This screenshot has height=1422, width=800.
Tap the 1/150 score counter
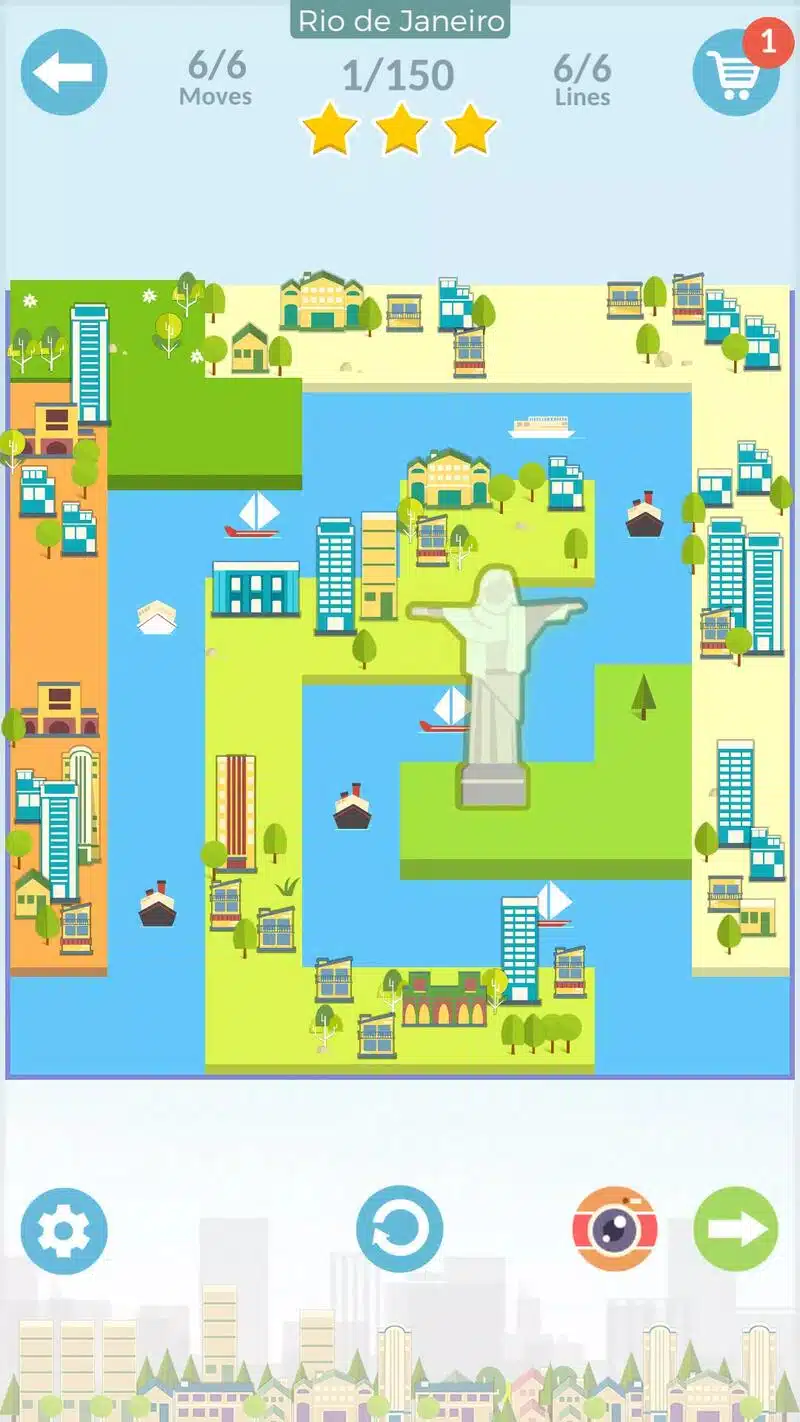(399, 74)
